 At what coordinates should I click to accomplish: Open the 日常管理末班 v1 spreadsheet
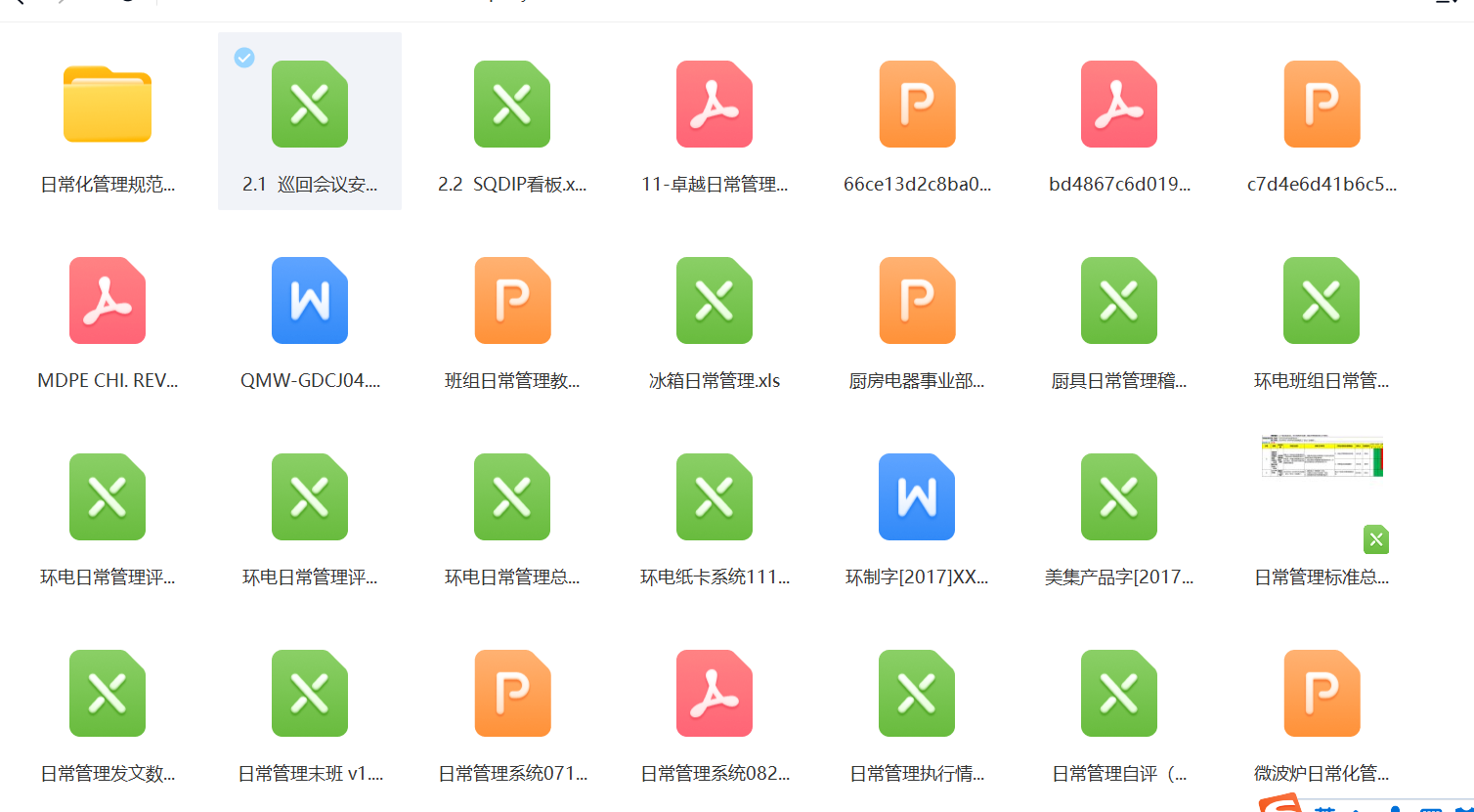point(310,694)
